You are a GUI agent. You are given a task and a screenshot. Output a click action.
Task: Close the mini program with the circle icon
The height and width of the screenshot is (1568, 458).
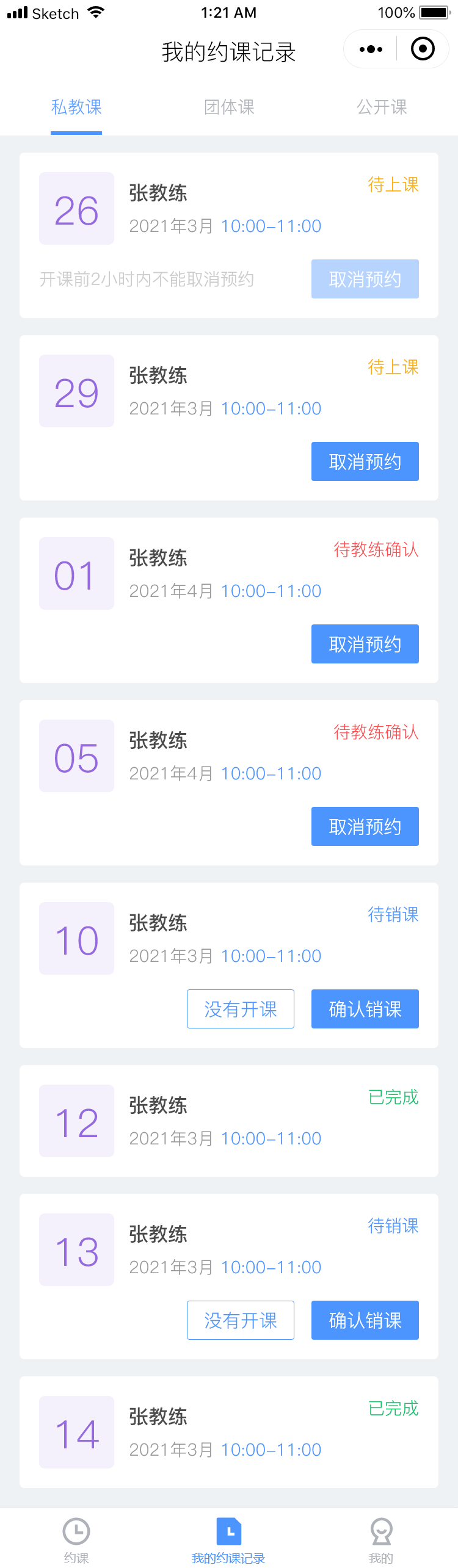(x=423, y=49)
